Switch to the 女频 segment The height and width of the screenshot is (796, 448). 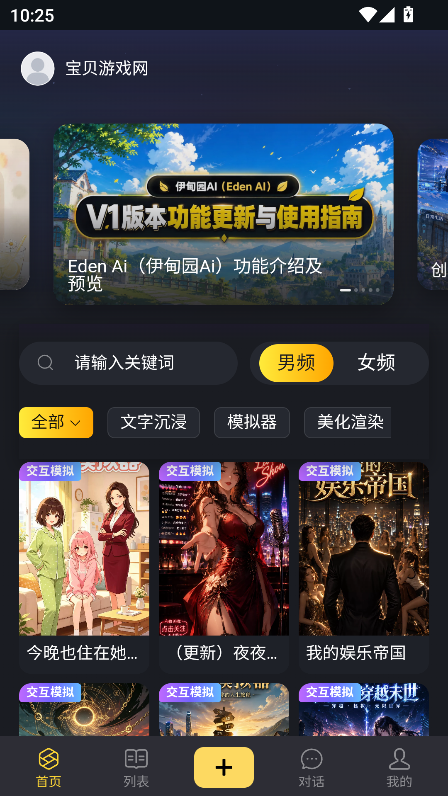pyautogui.click(x=376, y=363)
